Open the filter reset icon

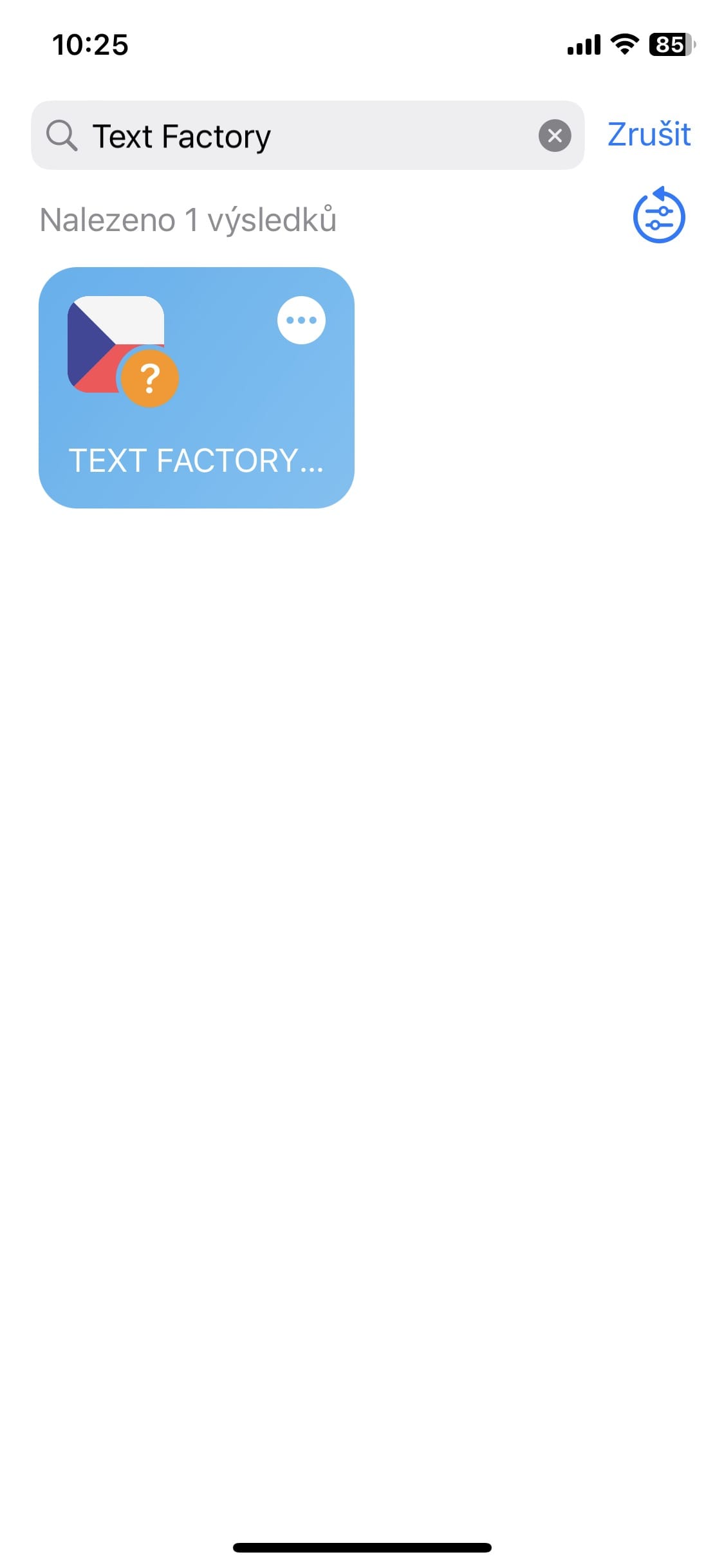pyautogui.click(x=658, y=216)
